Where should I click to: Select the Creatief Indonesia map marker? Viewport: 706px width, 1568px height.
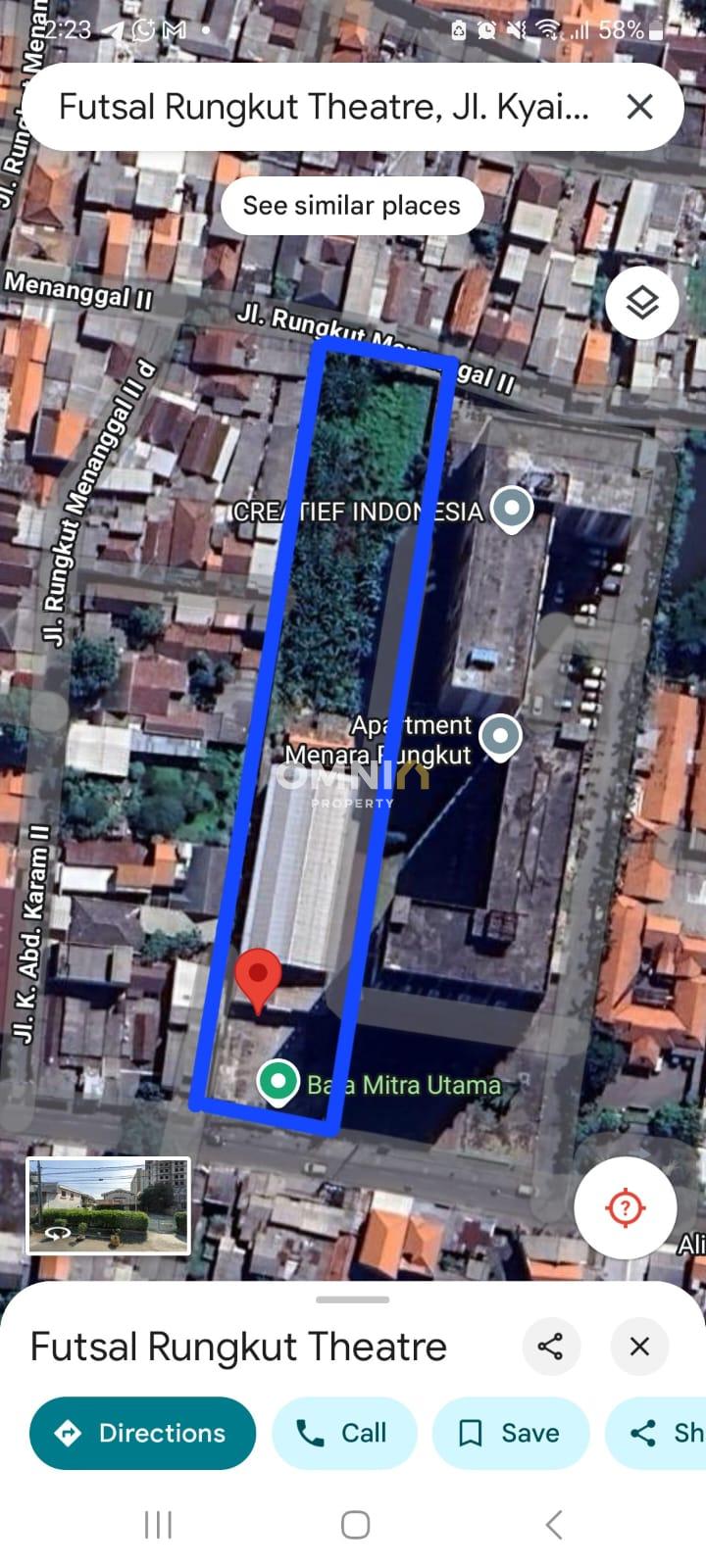pyautogui.click(x=511, y=510)
